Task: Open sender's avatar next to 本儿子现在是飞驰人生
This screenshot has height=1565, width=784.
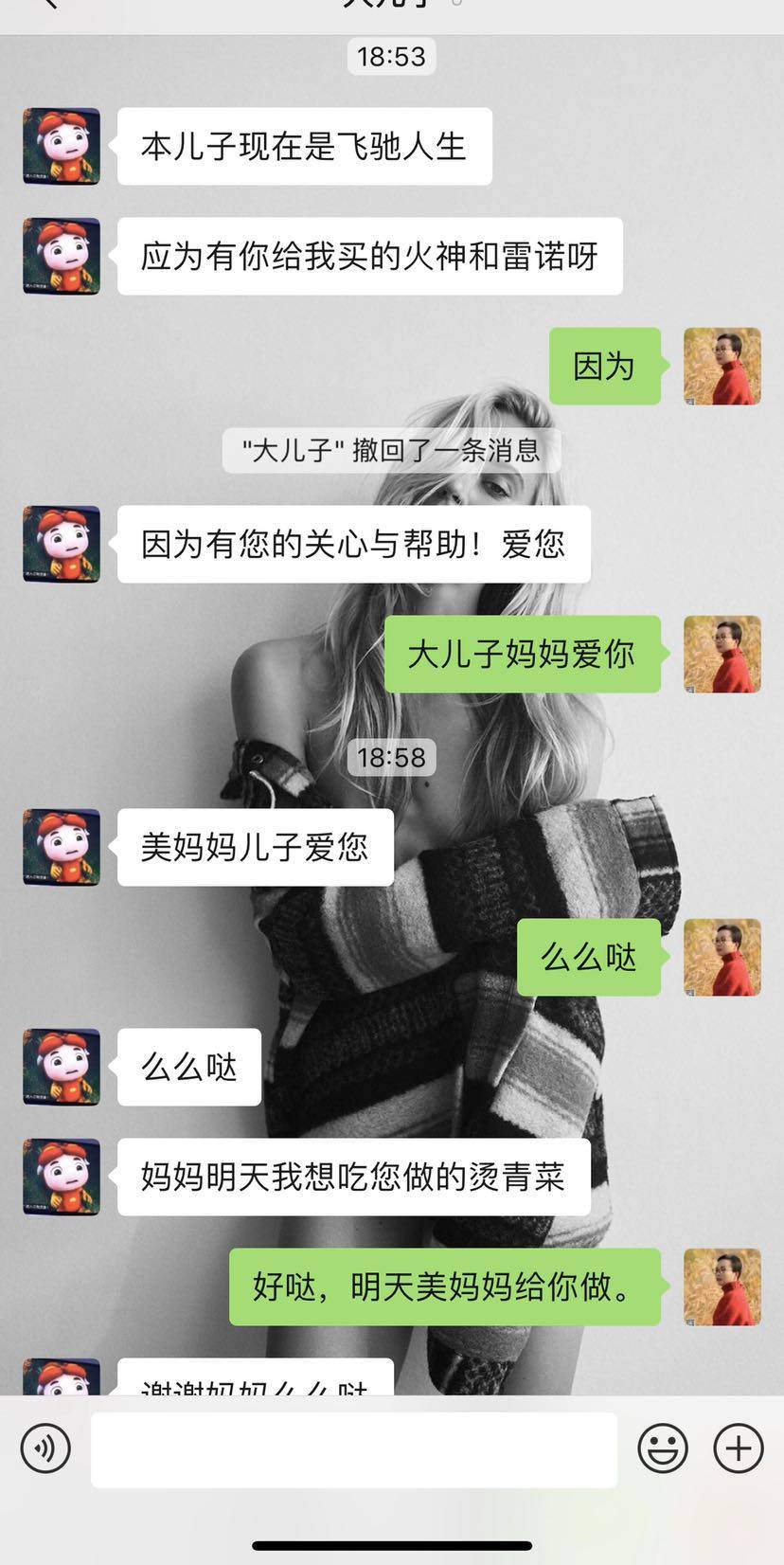Action: point(62,146)
